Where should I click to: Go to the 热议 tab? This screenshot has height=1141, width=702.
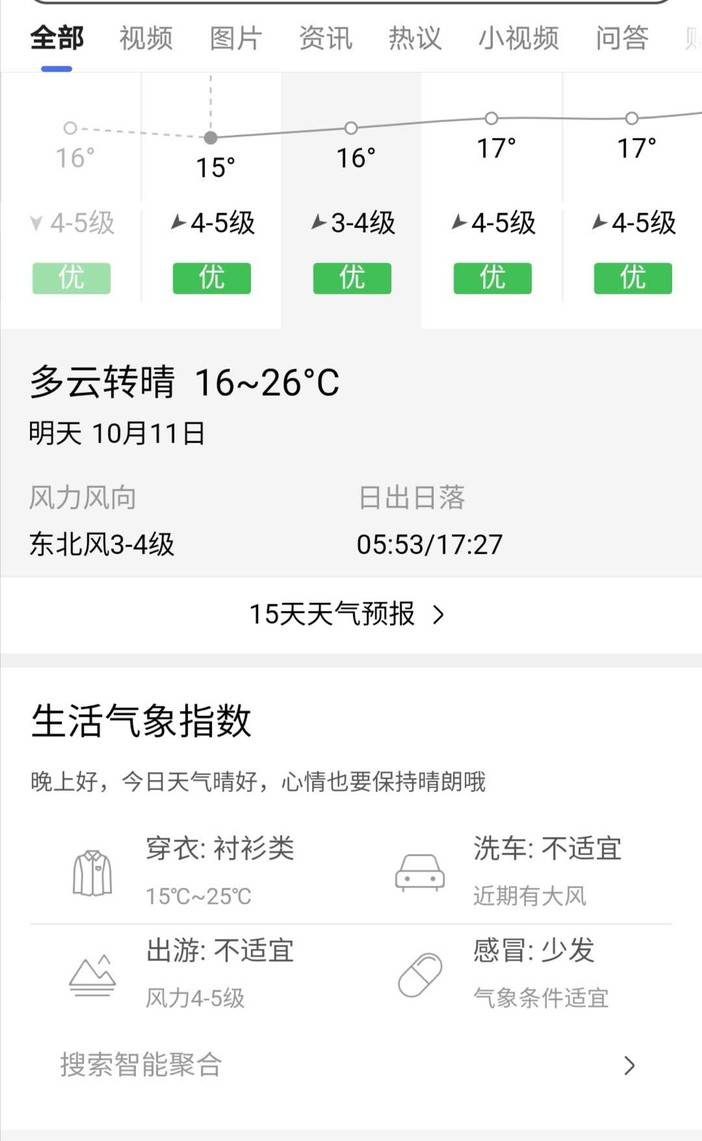coord(415,38)
